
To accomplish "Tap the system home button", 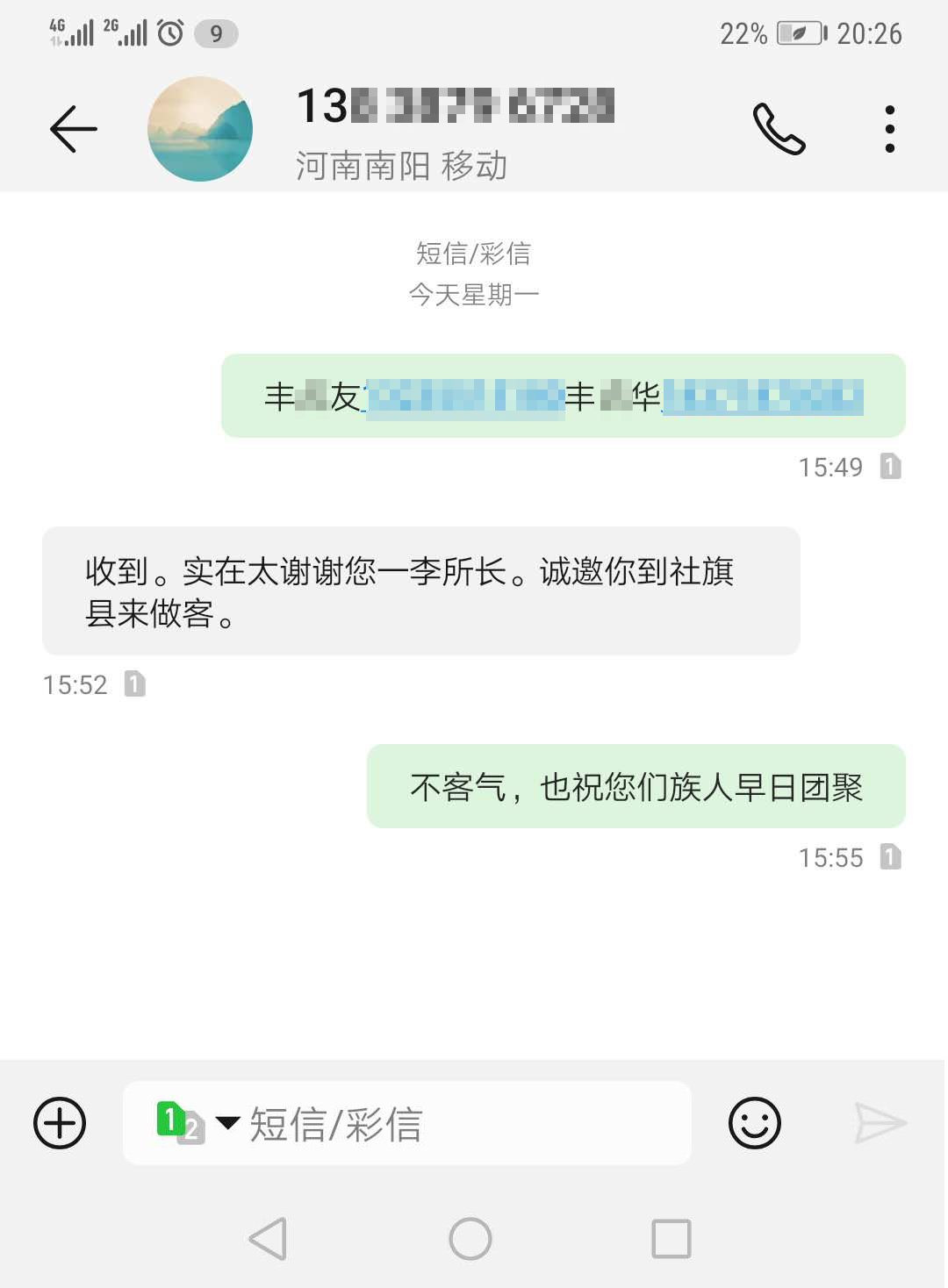I will click(470, 1239).
